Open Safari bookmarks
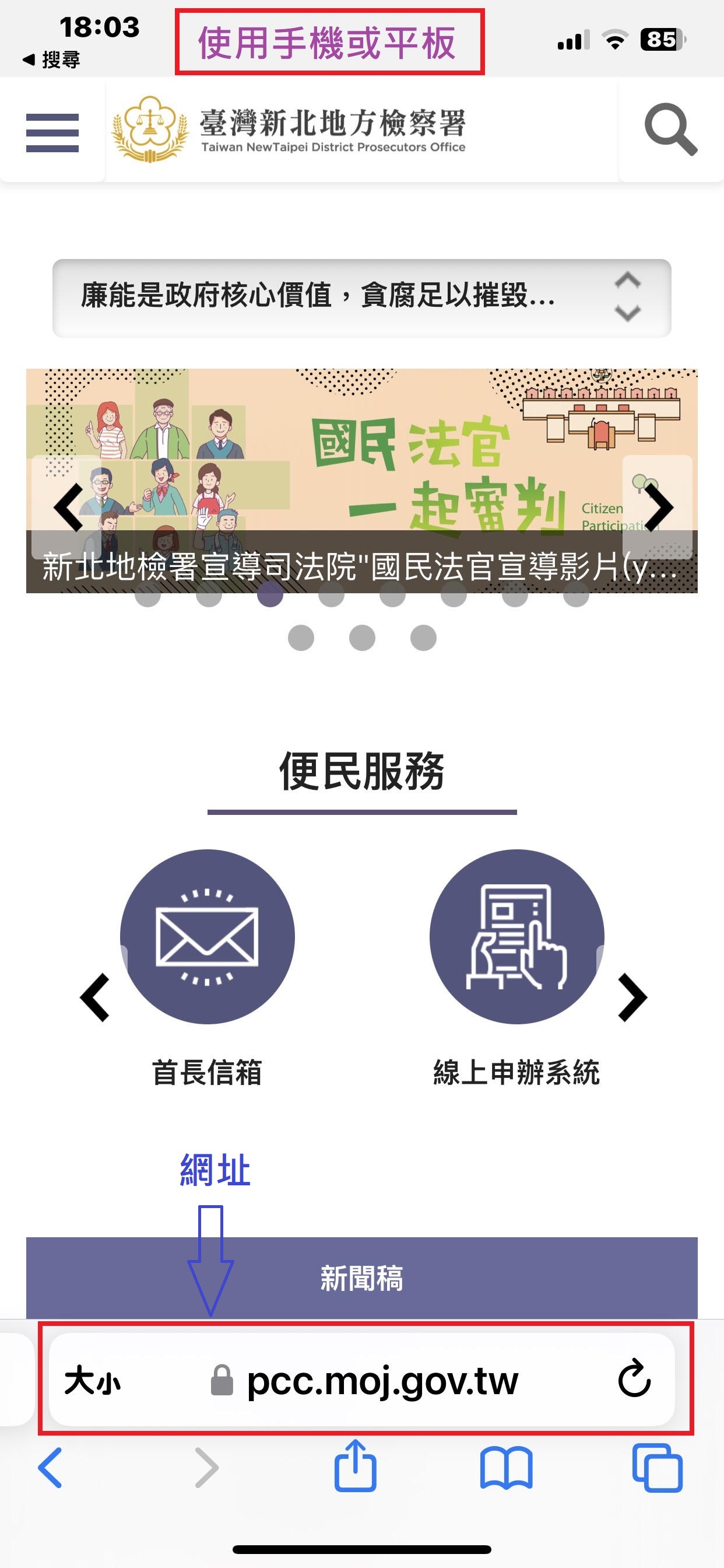Screen dimensions: 724x1568 506,1468
